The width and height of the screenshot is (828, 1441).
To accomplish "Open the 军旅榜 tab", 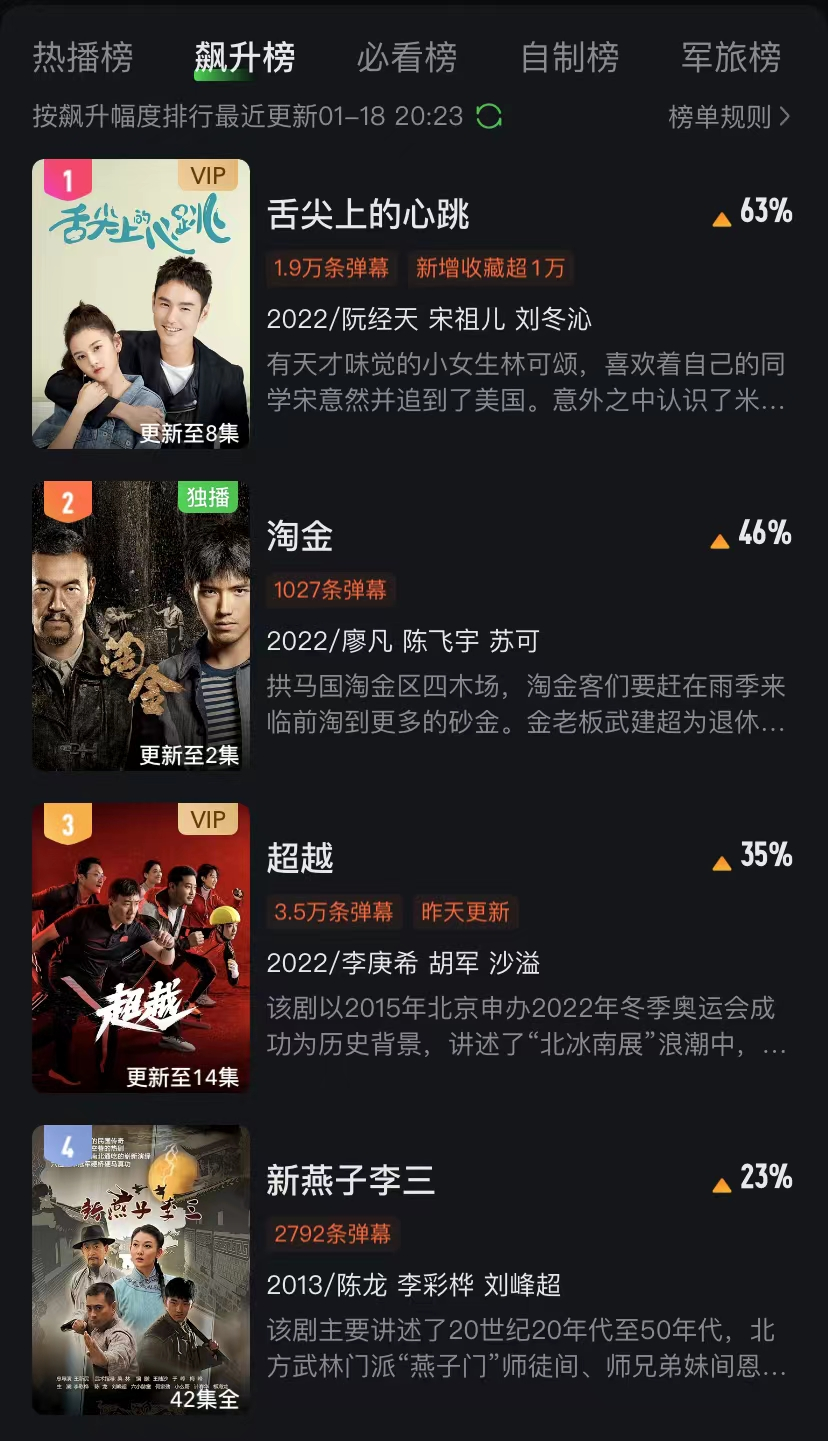I will [x=729, y=60].
